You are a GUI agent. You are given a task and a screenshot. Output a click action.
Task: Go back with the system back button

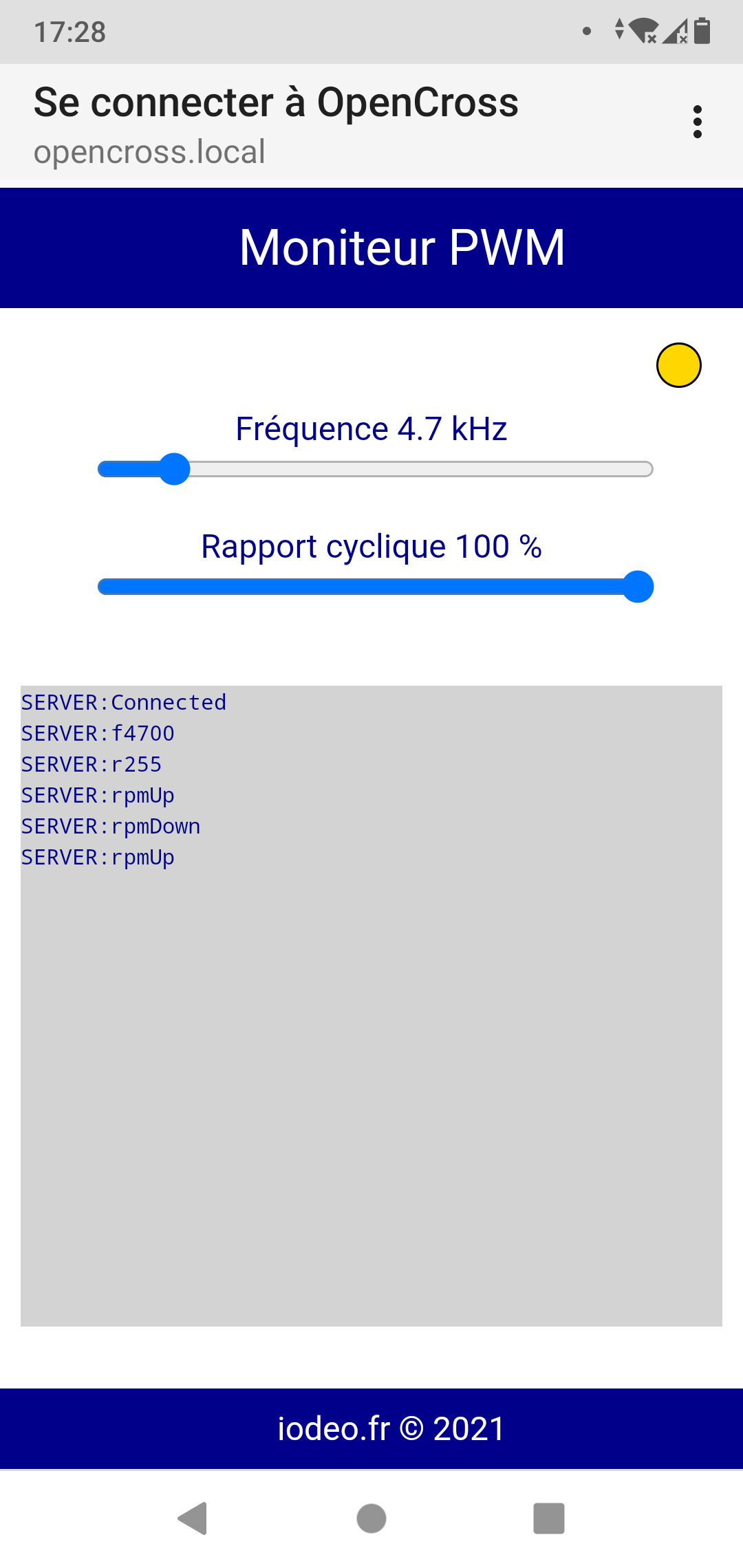click(193, 1518)
